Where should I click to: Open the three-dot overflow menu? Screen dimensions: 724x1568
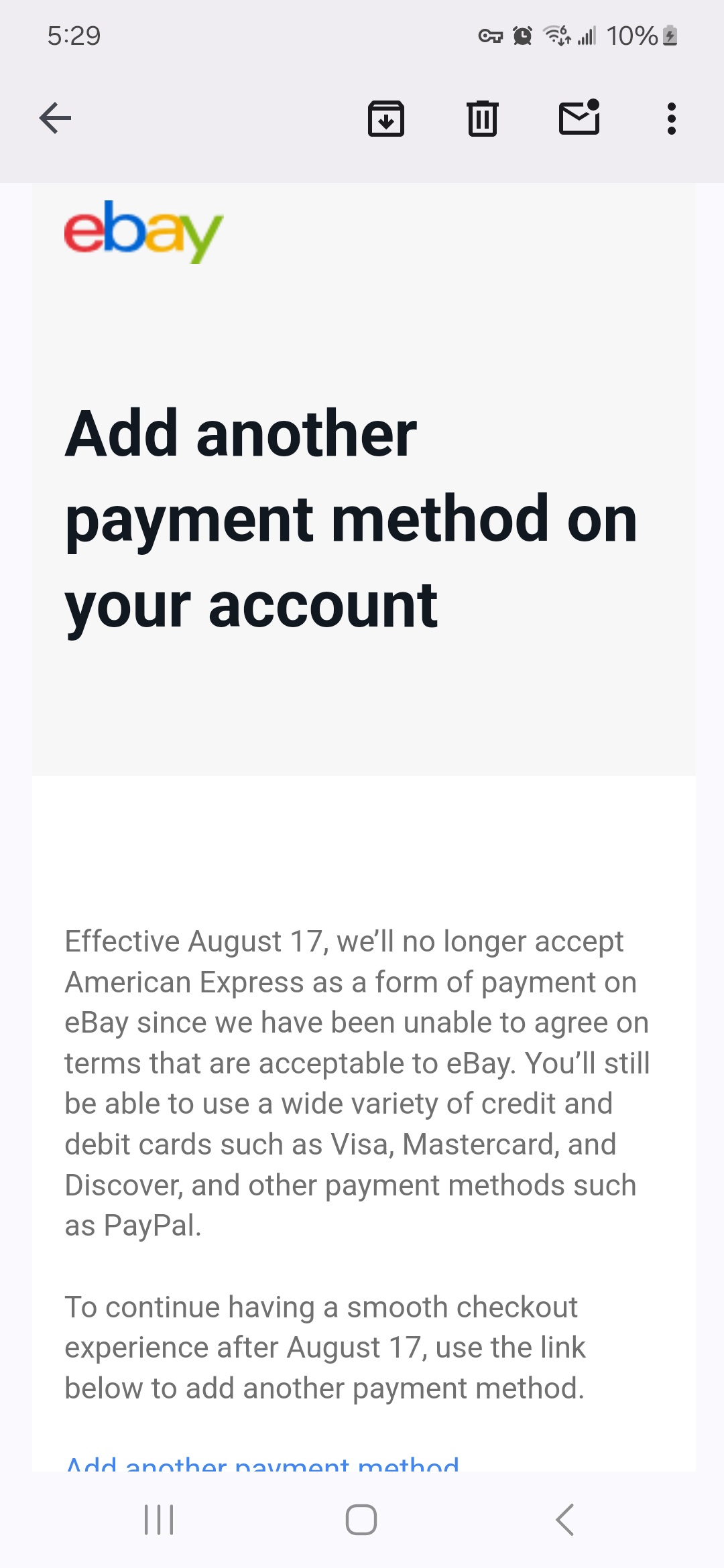click(x=671, y=119)
